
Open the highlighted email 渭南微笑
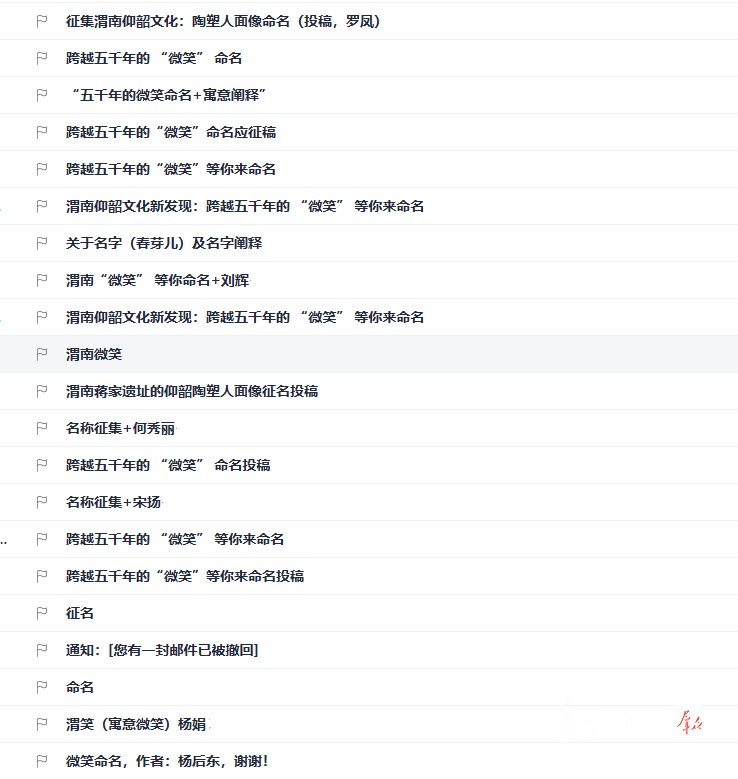[x=94, y=354]
